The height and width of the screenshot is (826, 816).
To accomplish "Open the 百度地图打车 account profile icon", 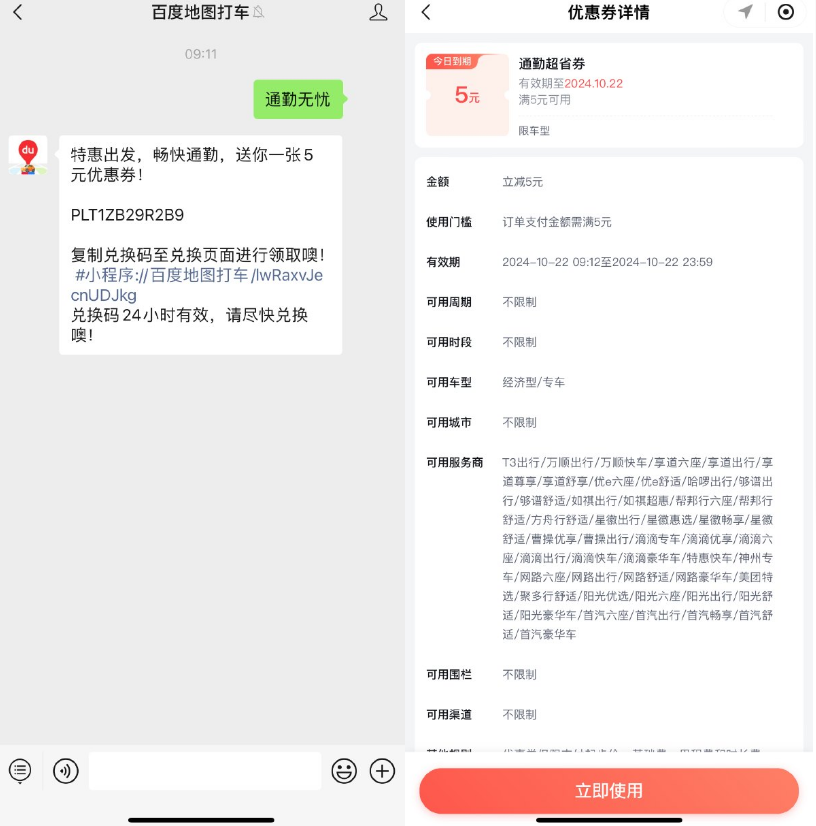I will (378, 13).
